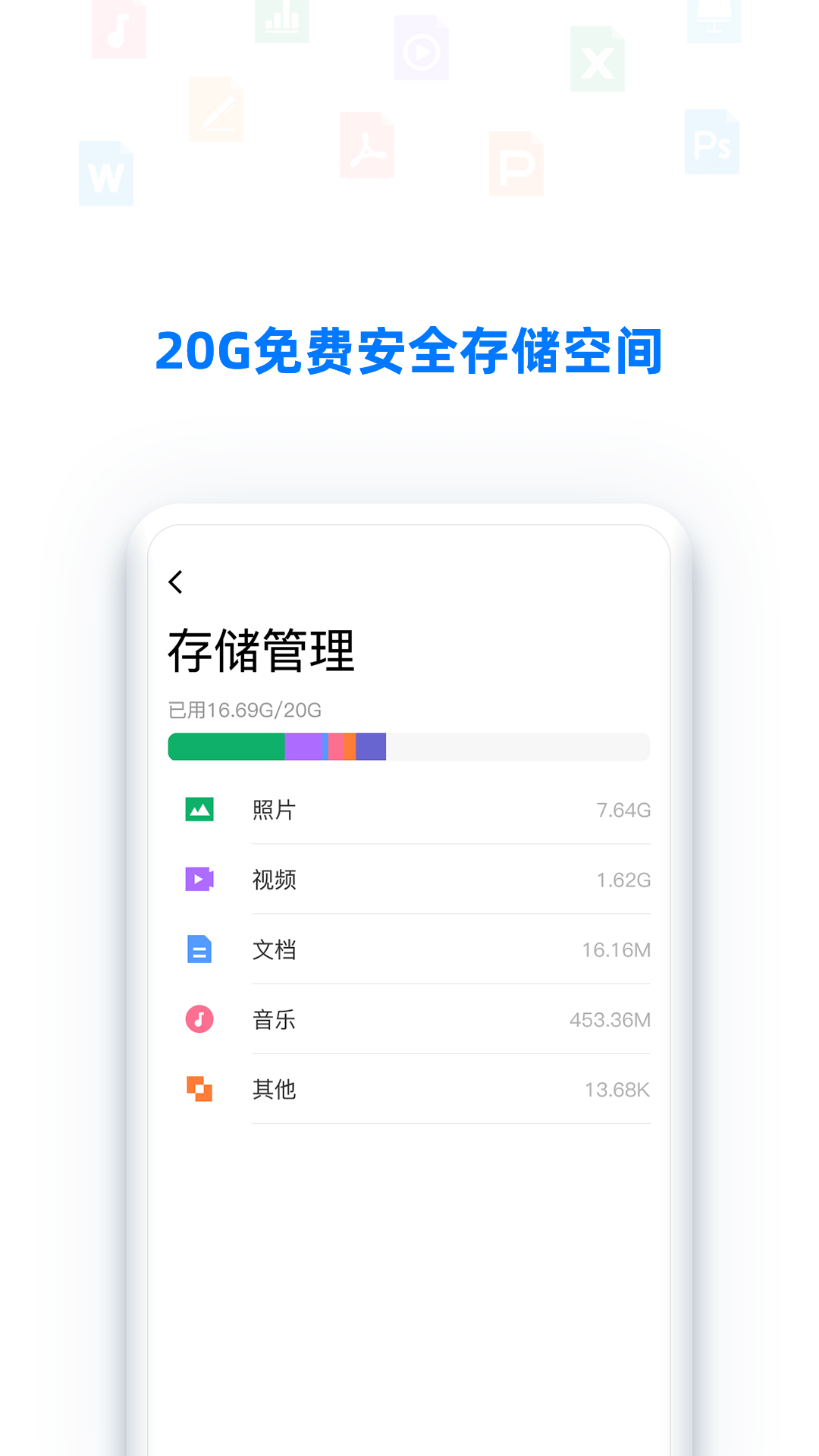Click the storage usage progress bar
This screenshot has width=819, height=1456.
click(x=408, y=746)
